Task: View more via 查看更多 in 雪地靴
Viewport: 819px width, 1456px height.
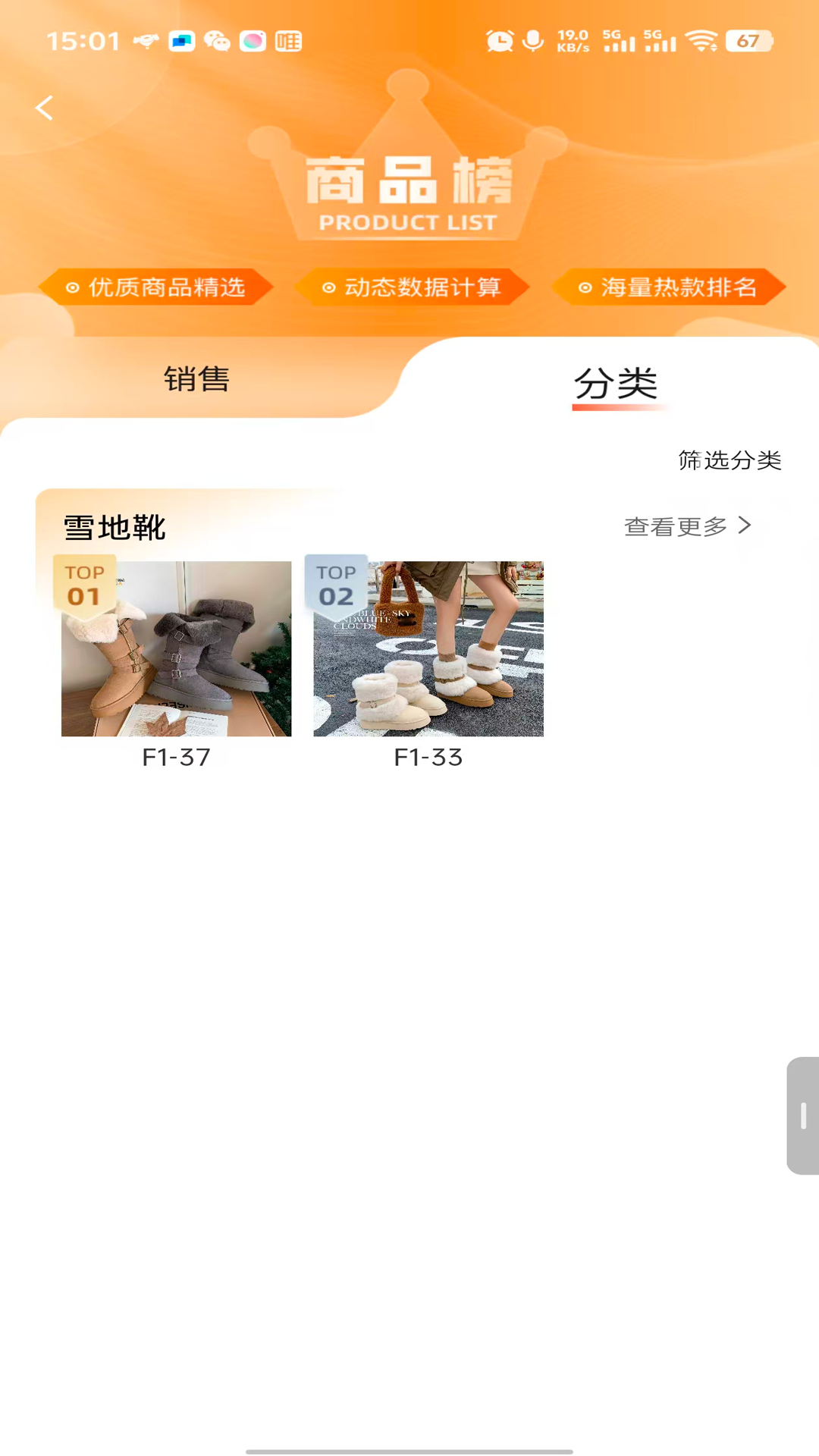Action: 687,526
